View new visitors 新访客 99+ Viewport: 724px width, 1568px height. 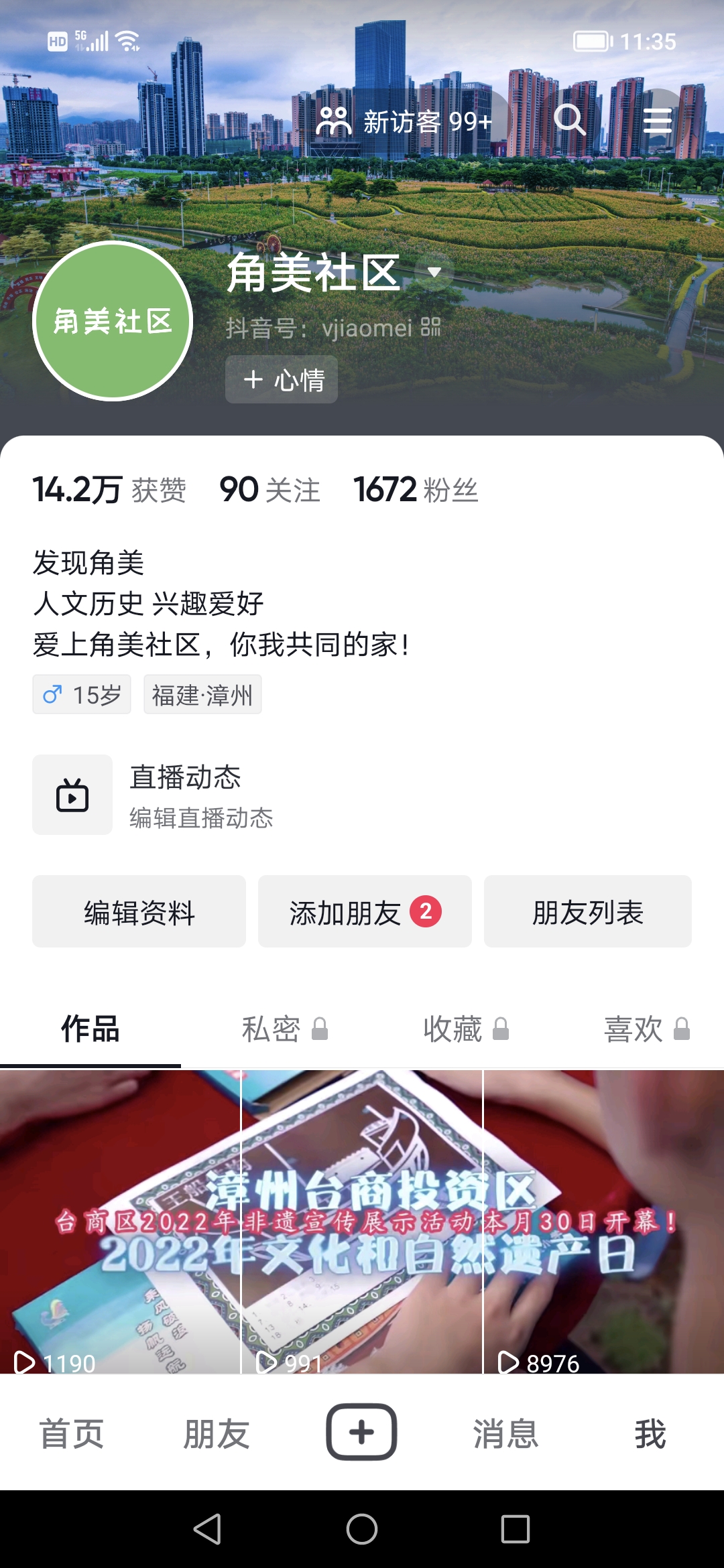pos(405,121)
